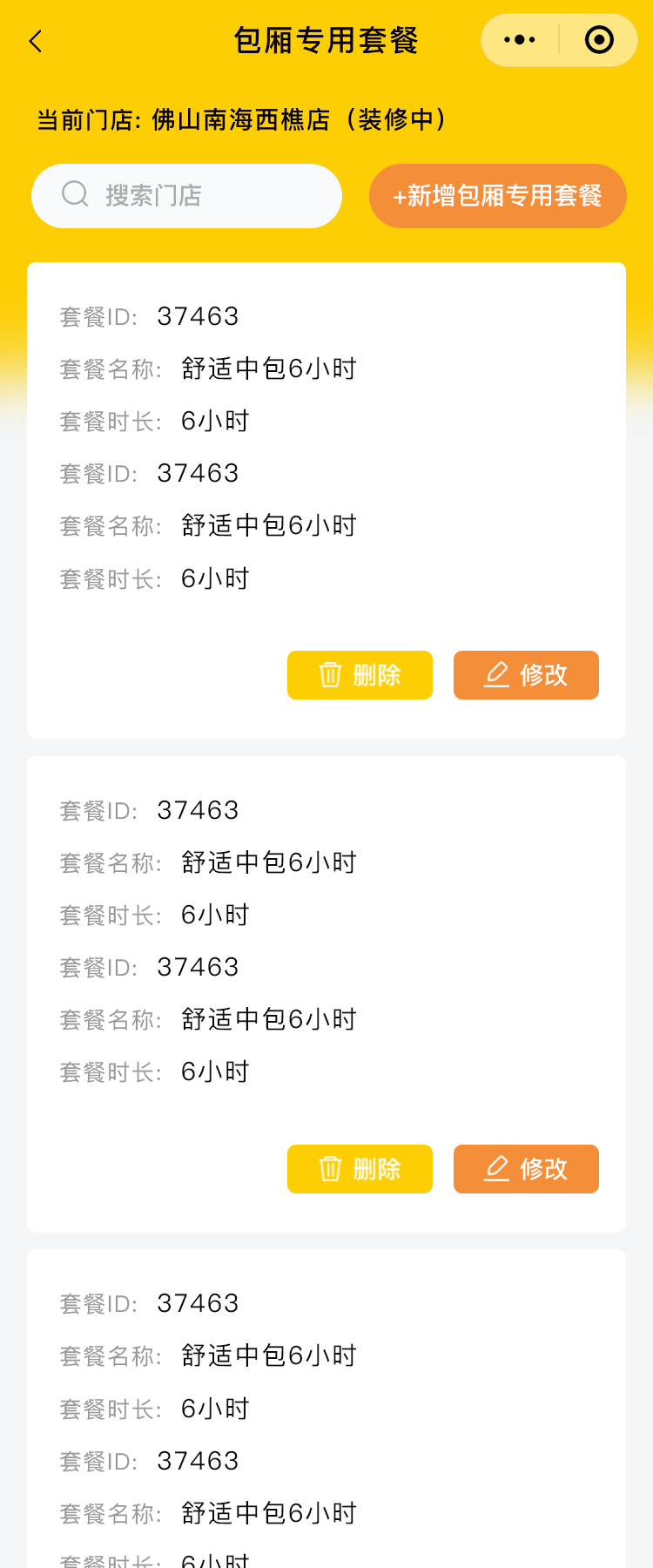Tap 修改 in the first package card
Viewport: 653px width, 1568px height.
[x=526, y=675]
